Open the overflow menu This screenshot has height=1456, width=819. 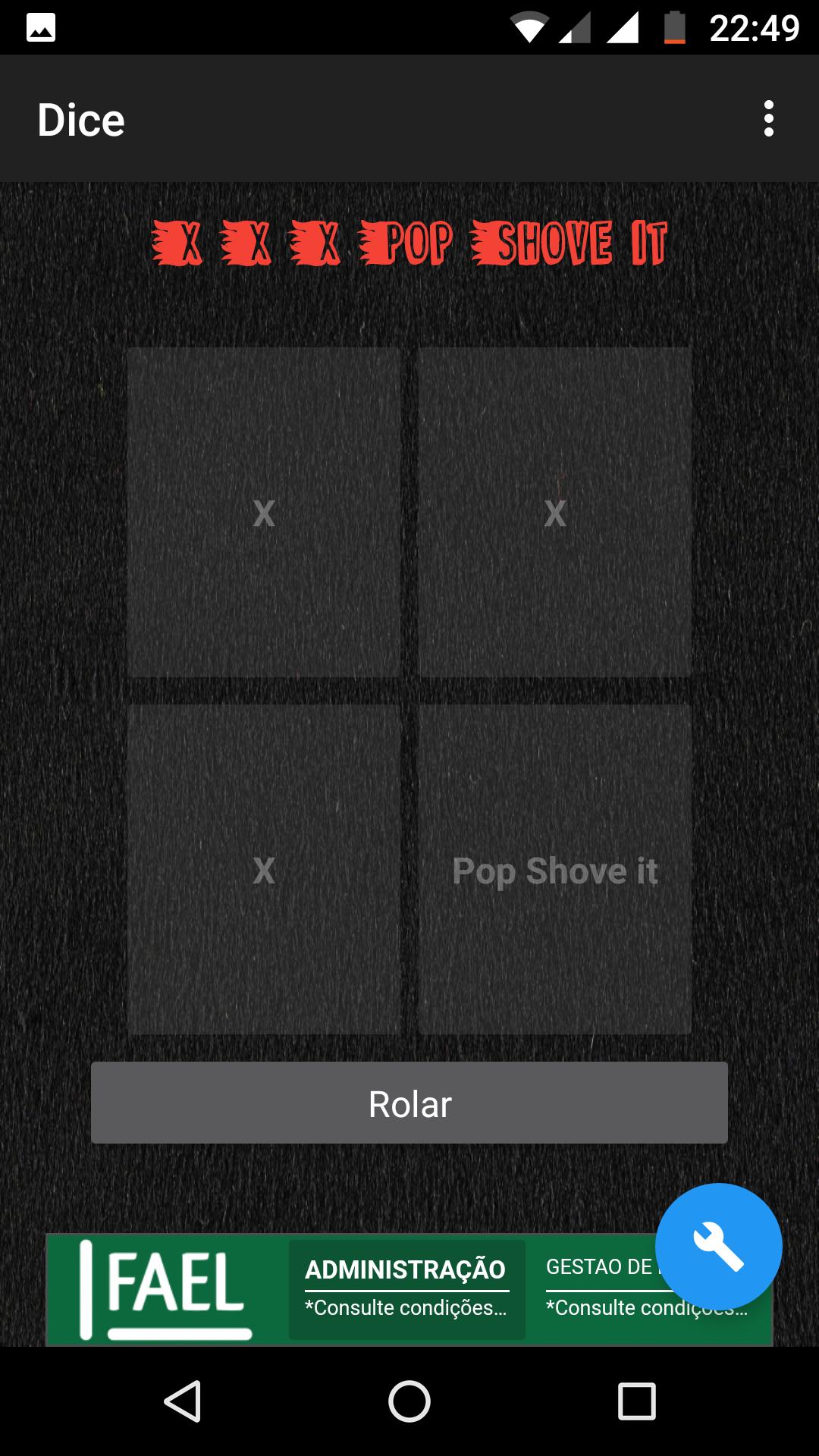[768, 119]
